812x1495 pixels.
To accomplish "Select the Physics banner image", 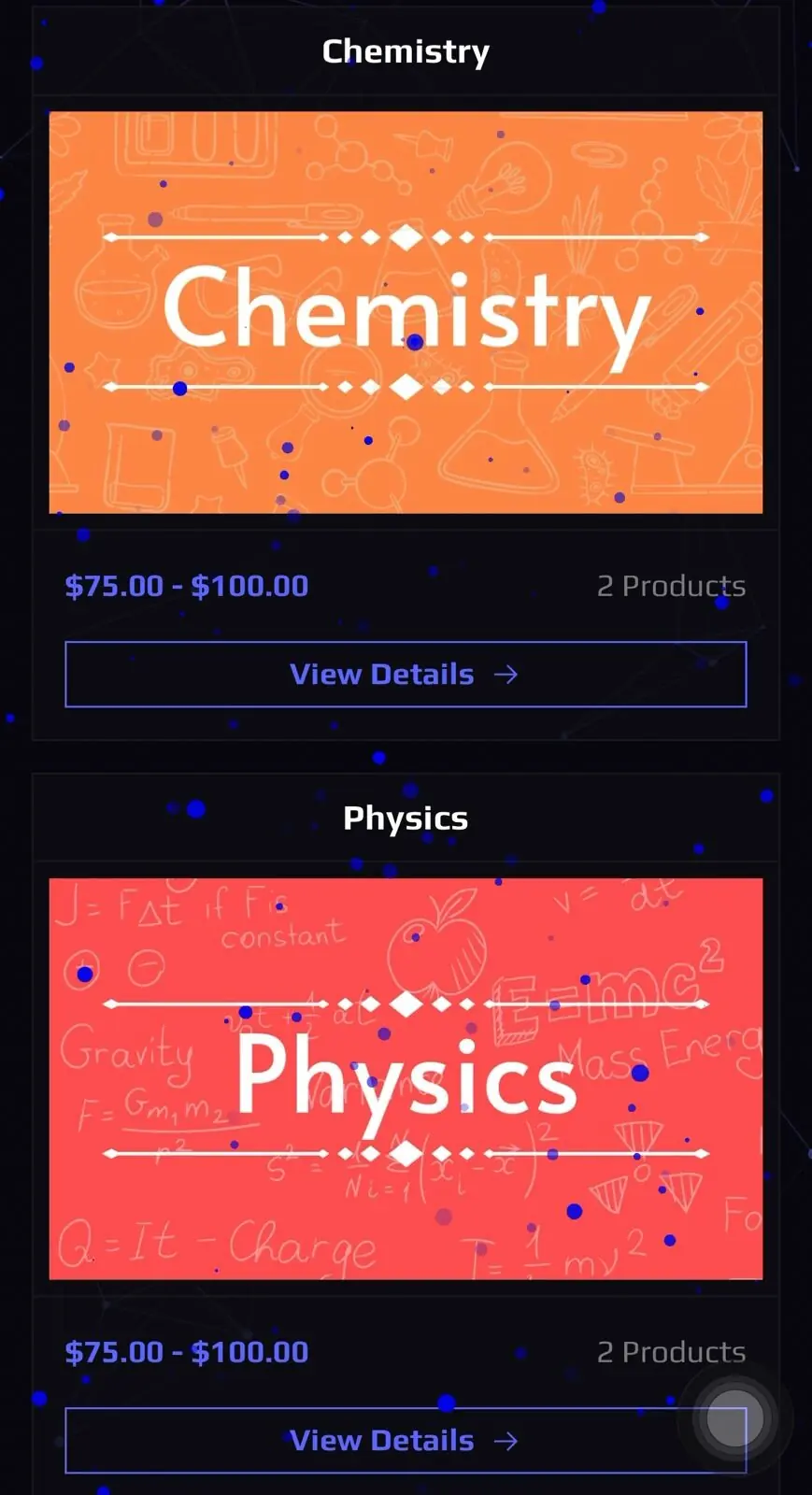I will [406, 1078].
